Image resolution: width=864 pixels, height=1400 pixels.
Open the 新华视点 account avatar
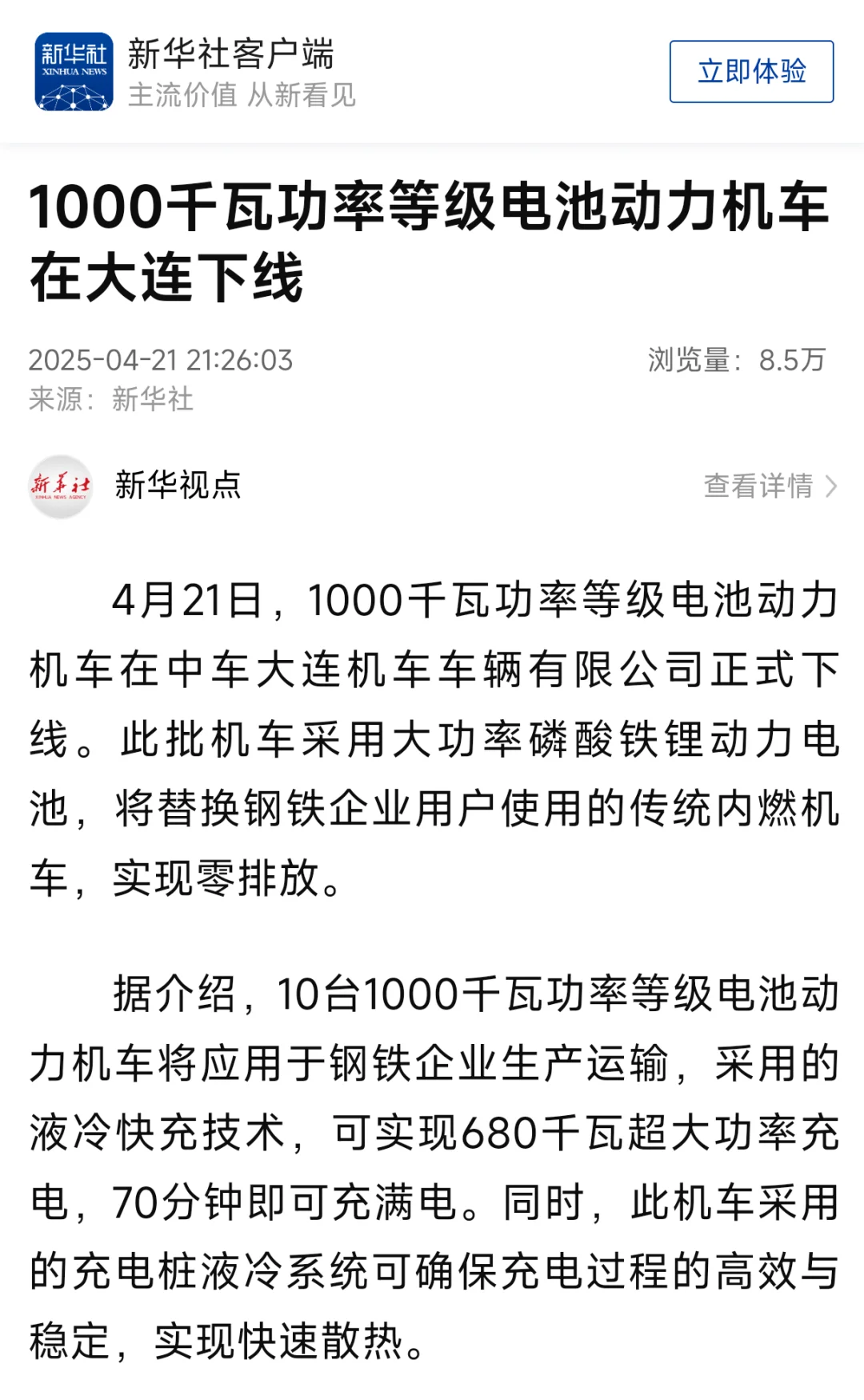coord(61,486)
